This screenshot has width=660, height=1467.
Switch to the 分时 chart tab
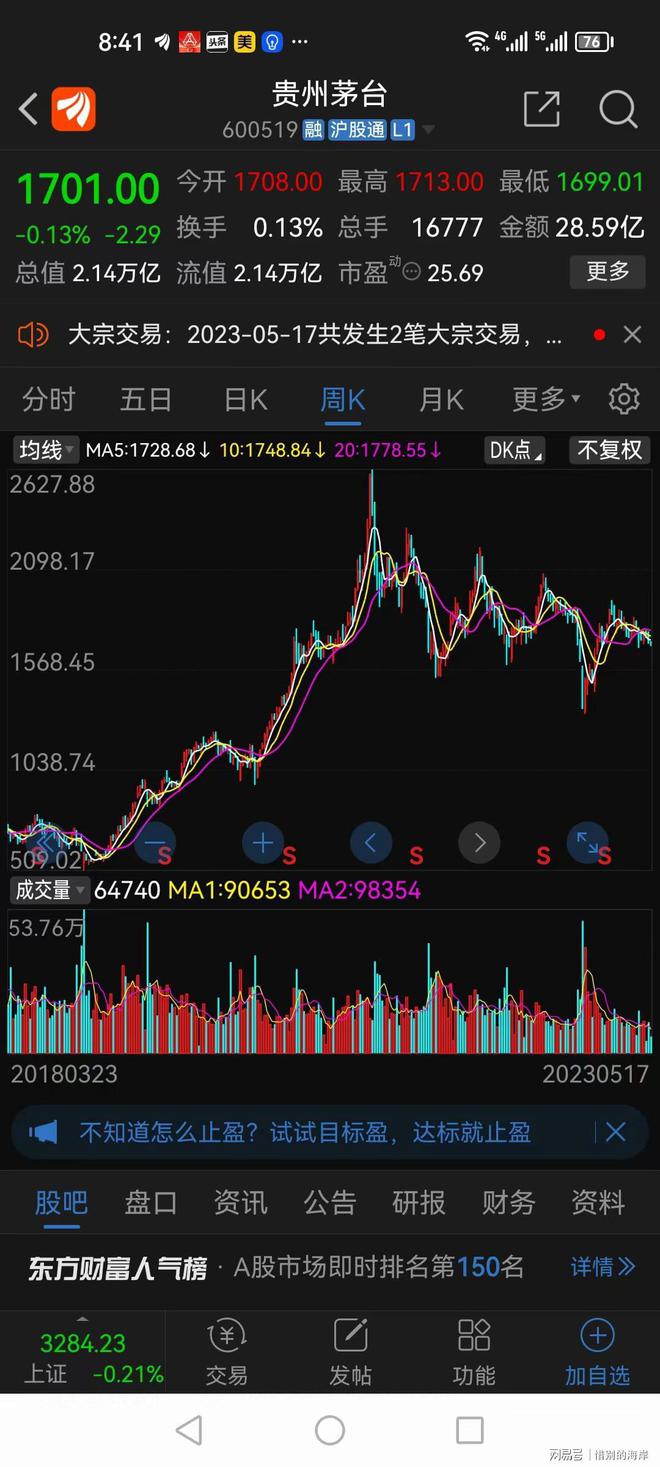point(49,400)
